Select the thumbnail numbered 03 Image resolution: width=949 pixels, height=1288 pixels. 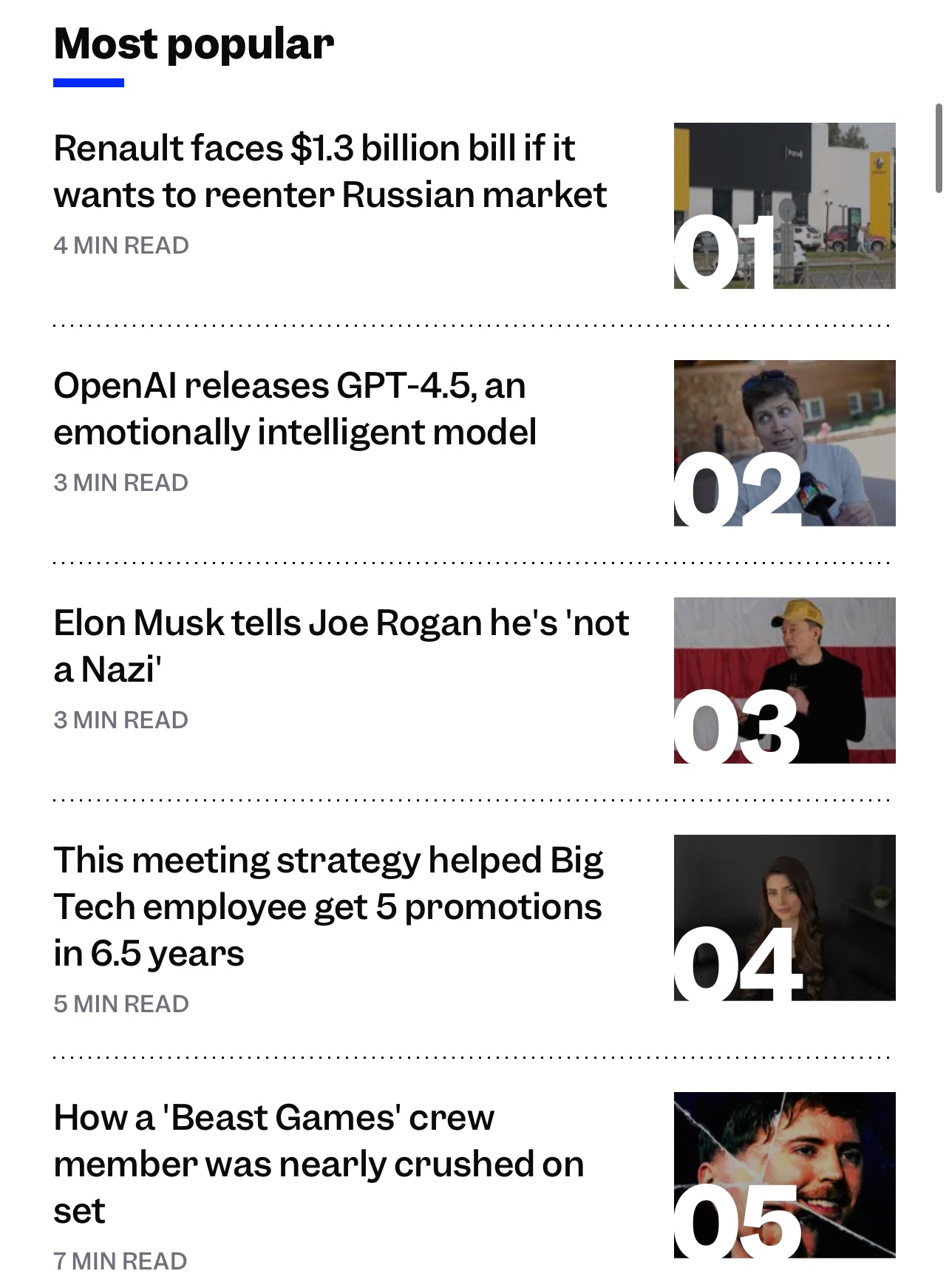point(784,680)
